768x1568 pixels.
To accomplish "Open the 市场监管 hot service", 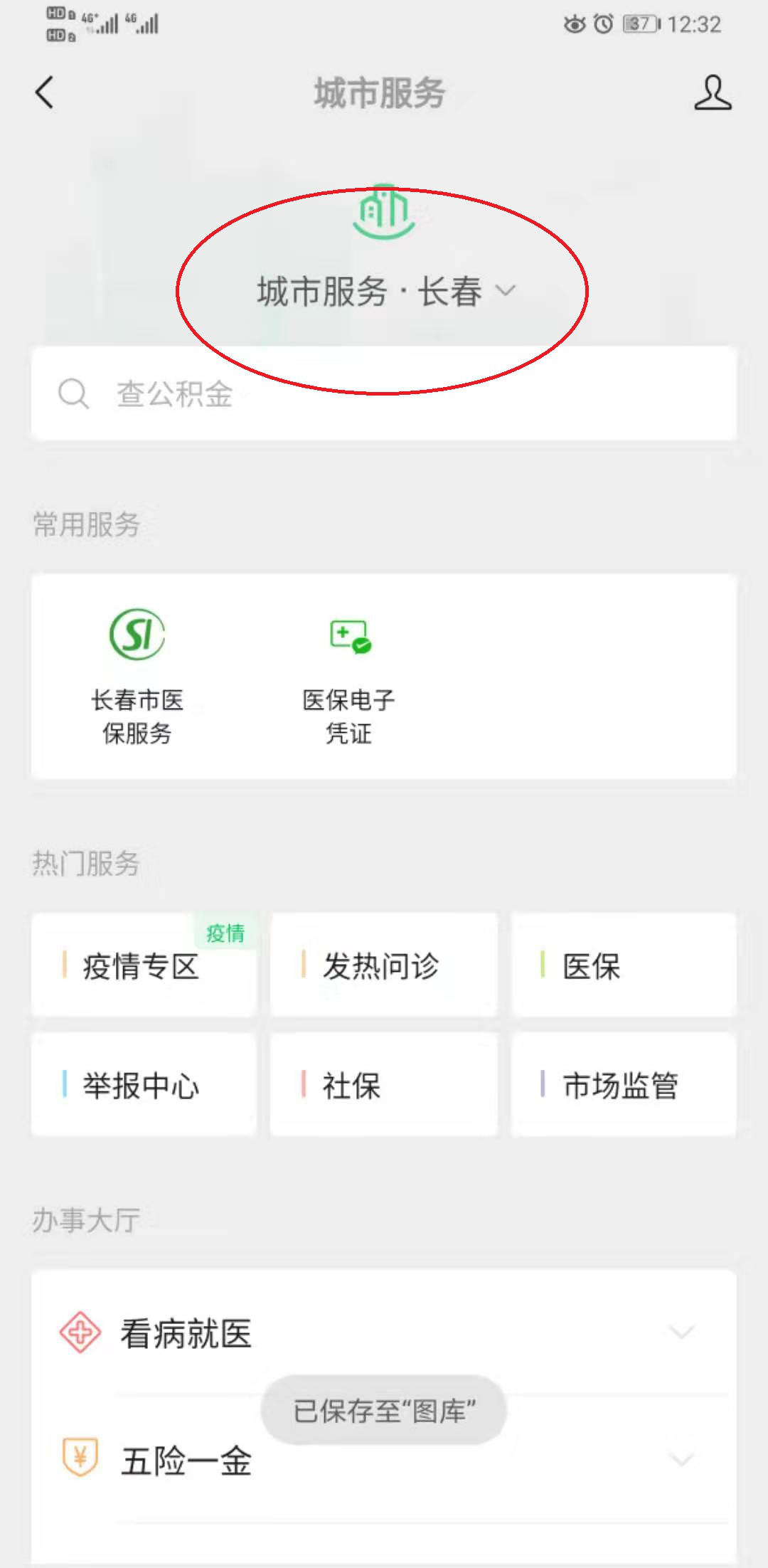I will coord(624,1085).
